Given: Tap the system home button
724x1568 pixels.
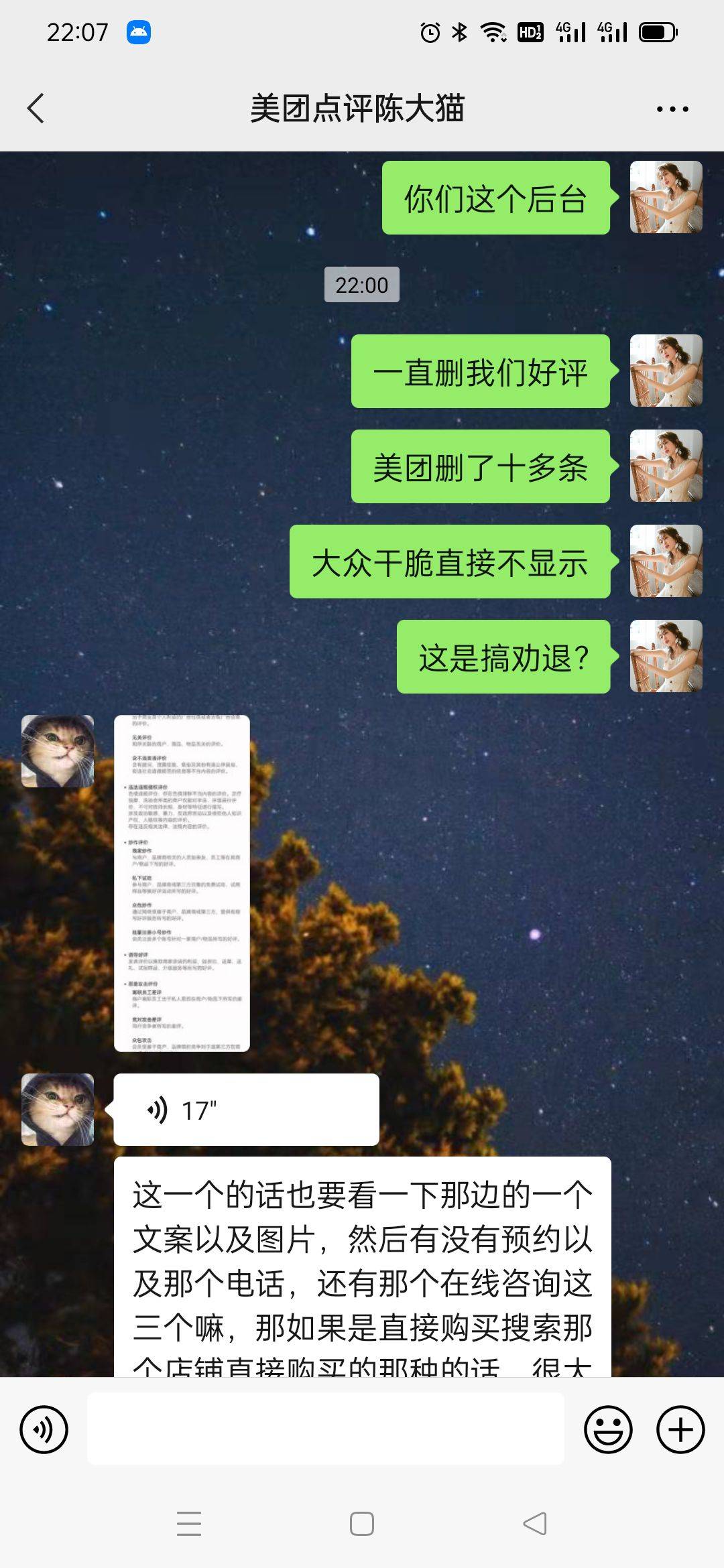Looking at the screenshot, I should tap(362, 1524).
